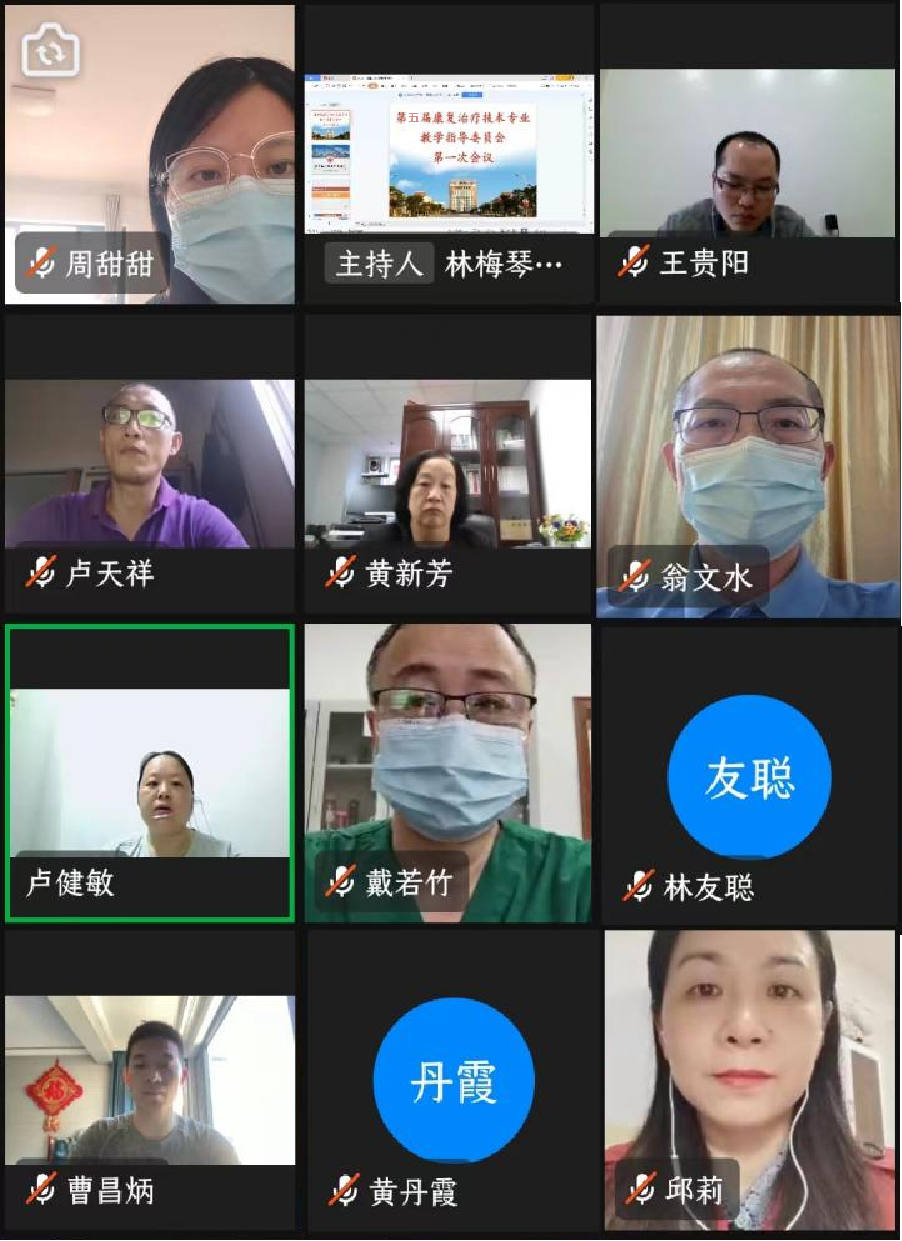Tap 卢天祥's video tile

[150, 465]
